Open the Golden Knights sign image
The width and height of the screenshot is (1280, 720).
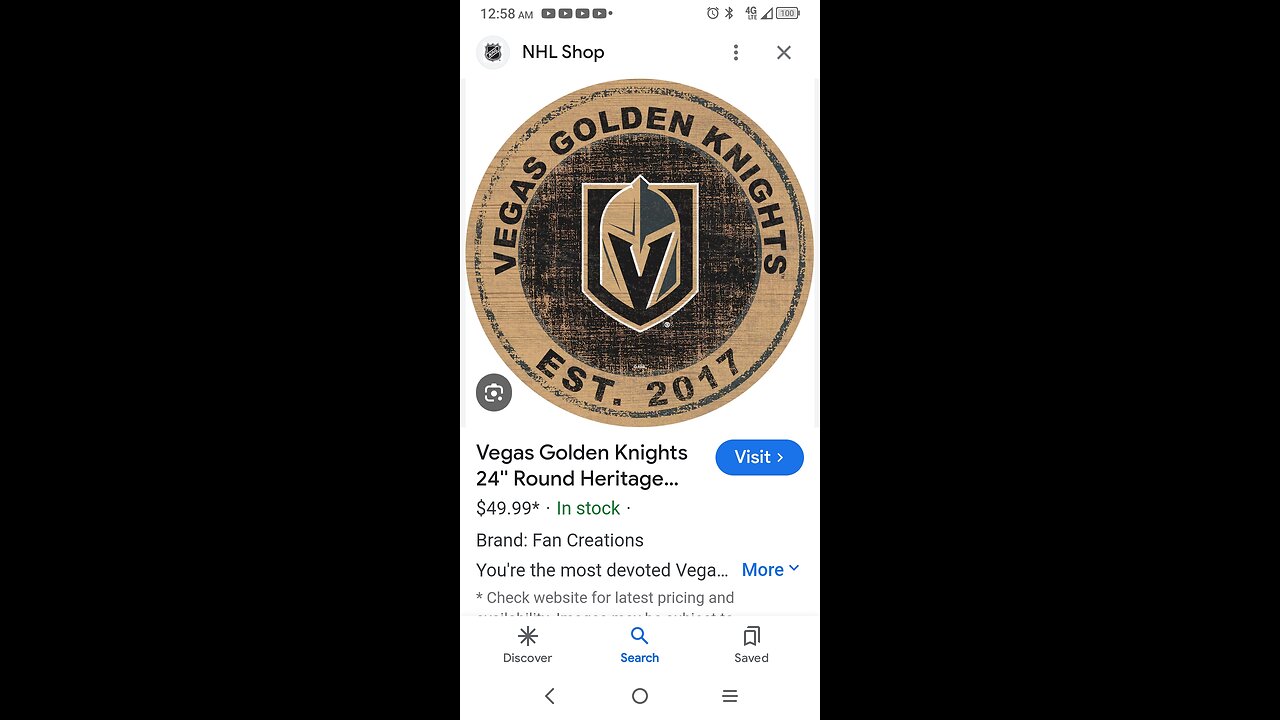pyautogui.click(x=640, y=252)
